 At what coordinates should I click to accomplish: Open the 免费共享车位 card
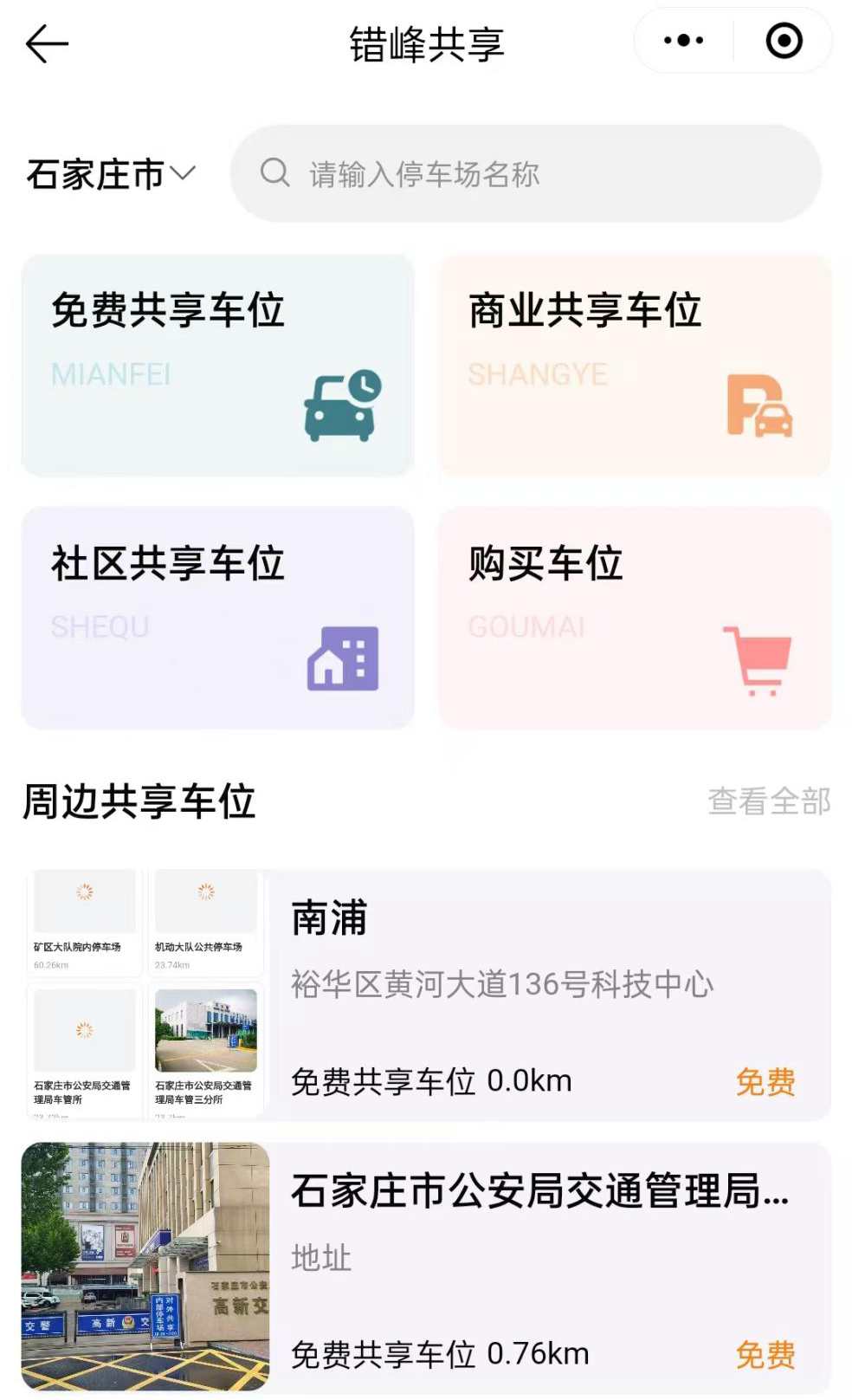[x=218, y=365]
